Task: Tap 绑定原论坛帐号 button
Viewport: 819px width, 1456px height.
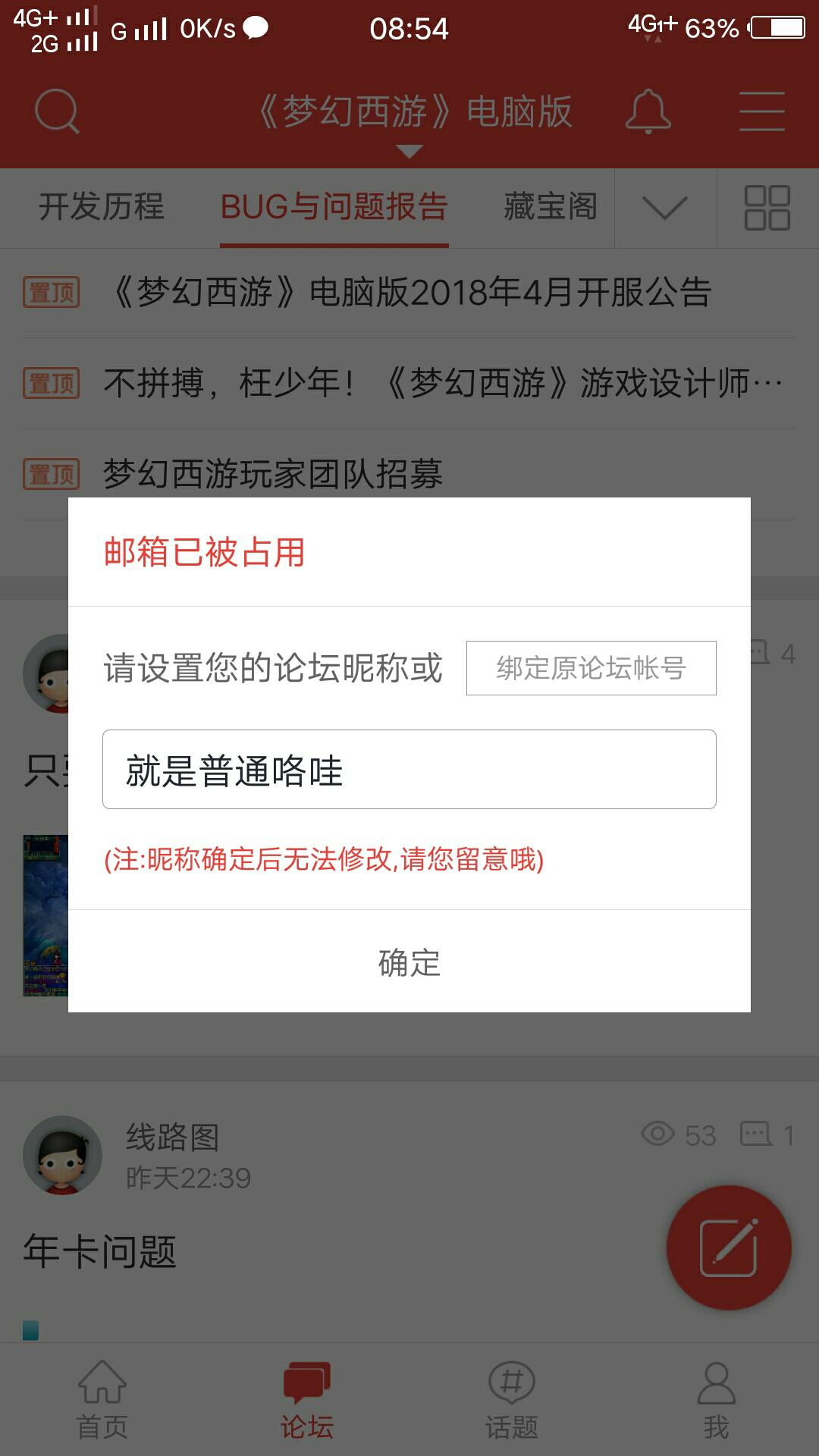Action: [x=591, y=668]
